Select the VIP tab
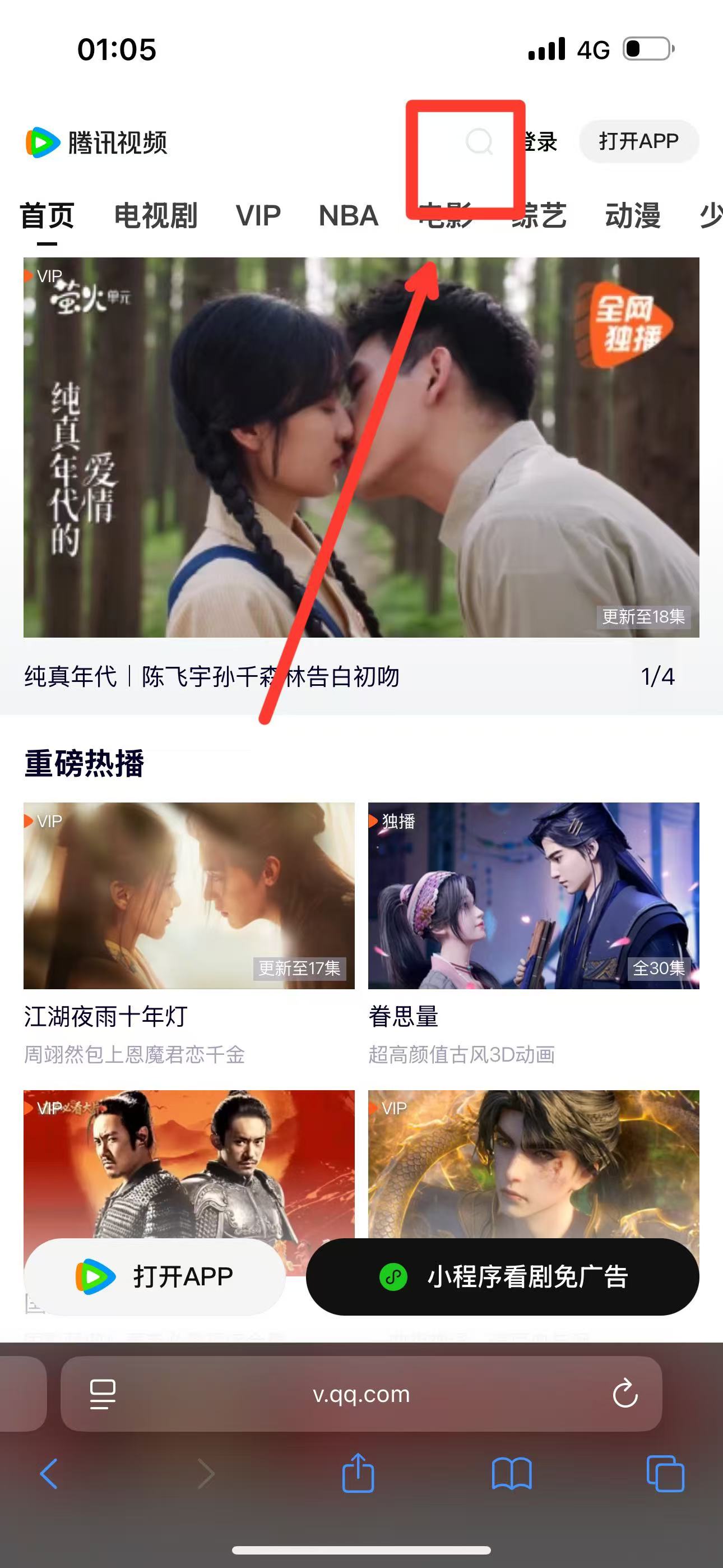This screenshot has height=1568, width=723. tap(258, 216)
